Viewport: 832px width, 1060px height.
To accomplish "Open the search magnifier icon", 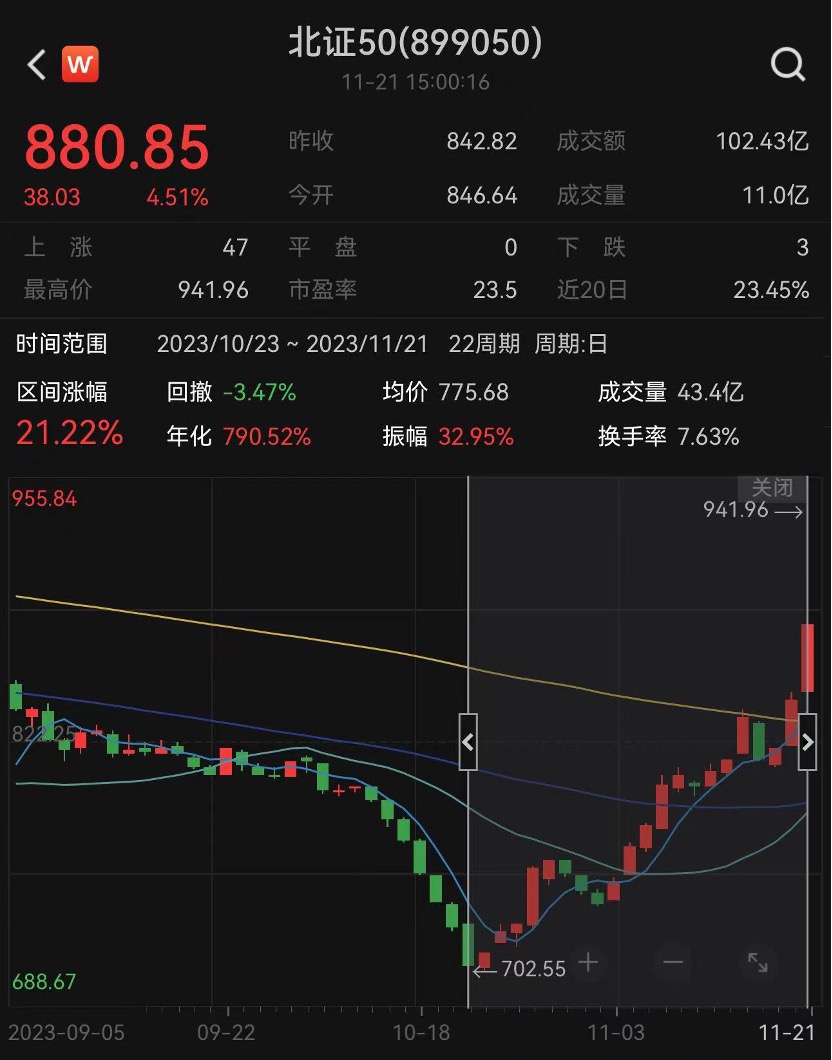I will click(x=788, y=65).
